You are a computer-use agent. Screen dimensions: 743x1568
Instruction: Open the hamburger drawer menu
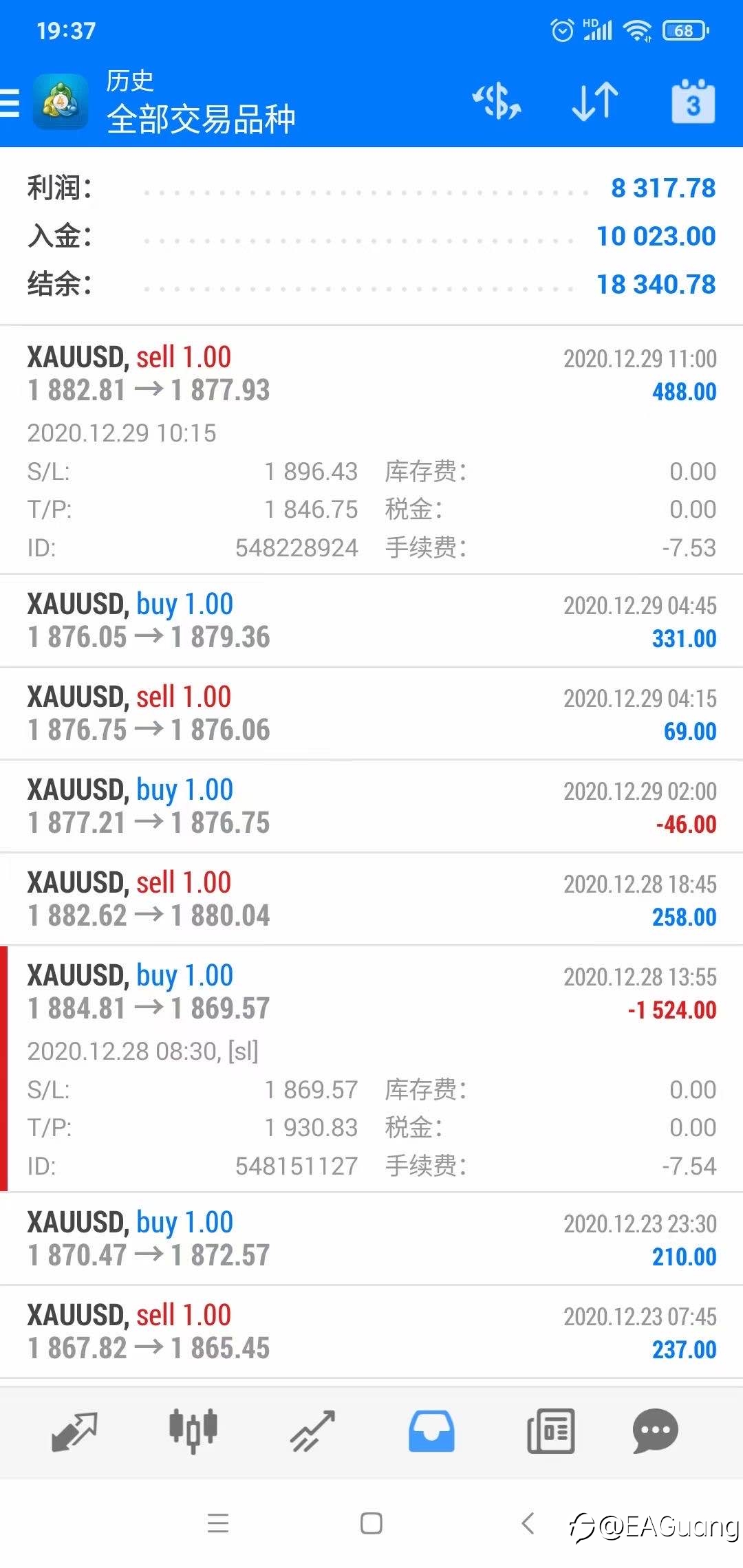[x=10, y=103]
